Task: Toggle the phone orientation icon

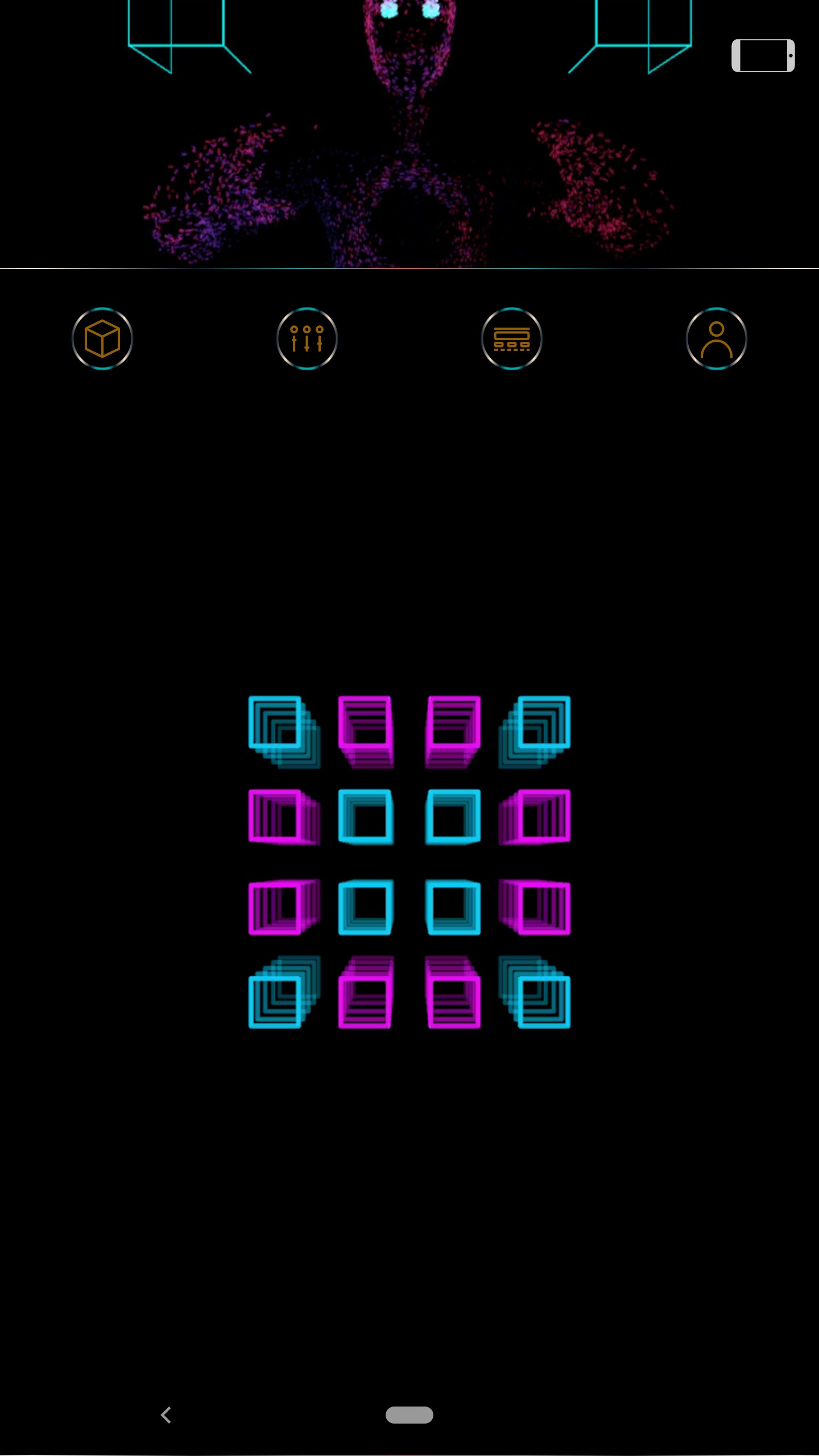Action: pyautogui.click(x=763, y=56)
